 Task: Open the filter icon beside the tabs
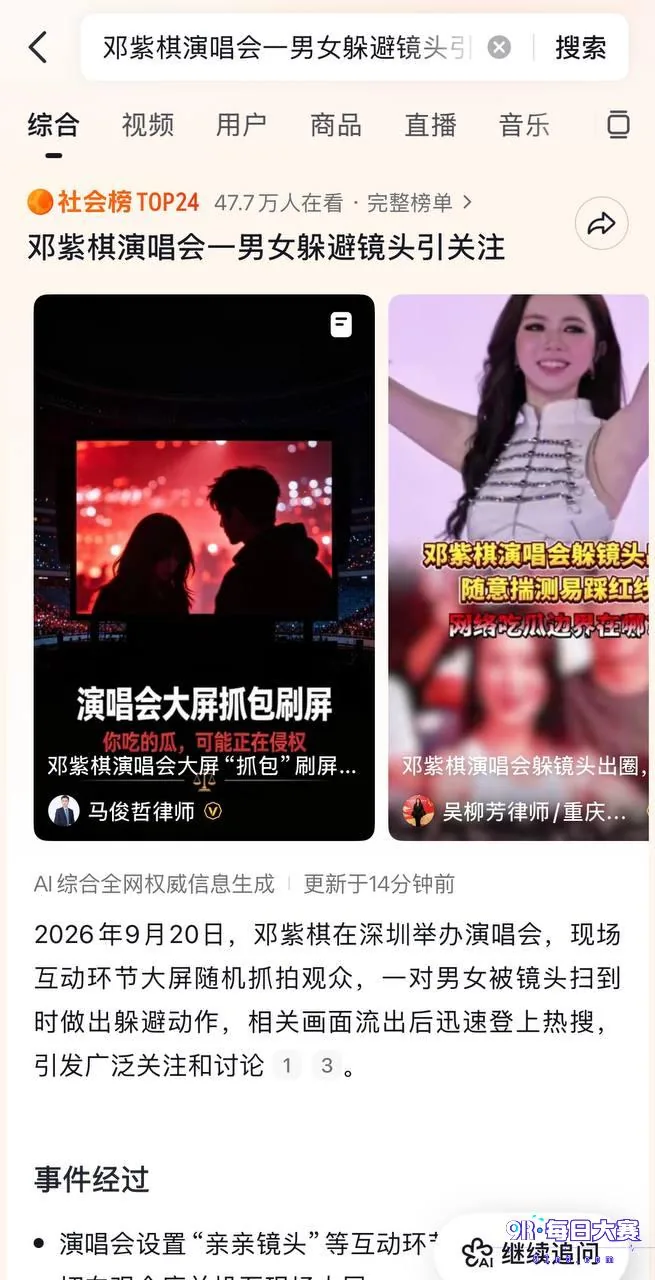coord(619,125)
